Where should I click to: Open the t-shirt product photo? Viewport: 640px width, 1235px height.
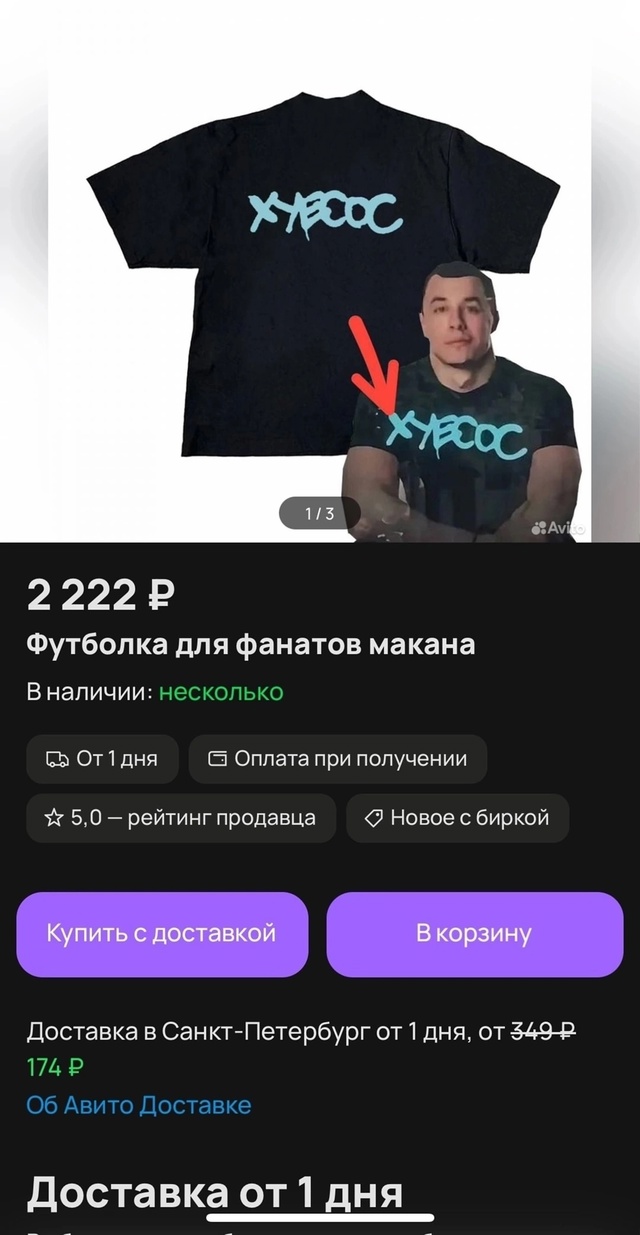point(320,290)
